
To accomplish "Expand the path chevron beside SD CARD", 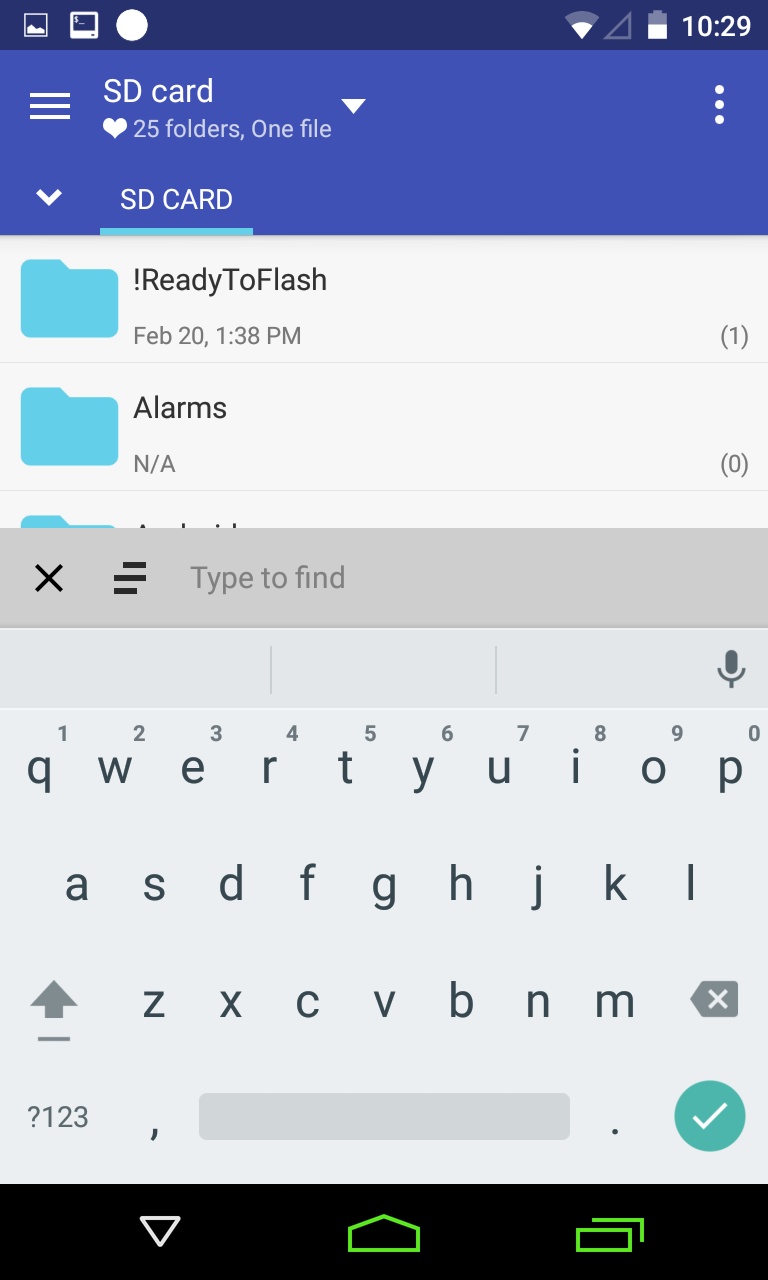I will (49, 198).
